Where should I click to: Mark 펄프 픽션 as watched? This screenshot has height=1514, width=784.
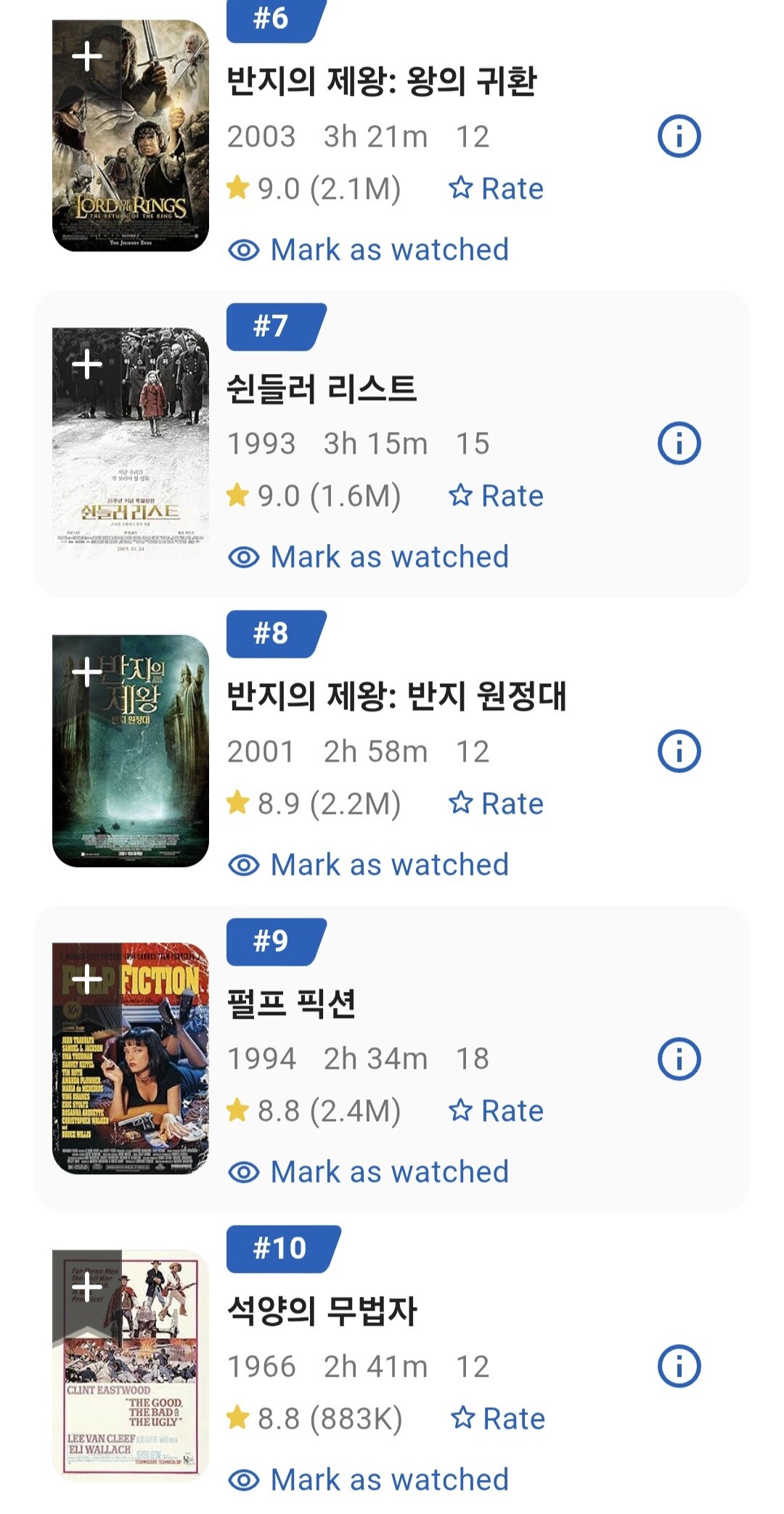pyautogui.click(x=369, y=1172)
